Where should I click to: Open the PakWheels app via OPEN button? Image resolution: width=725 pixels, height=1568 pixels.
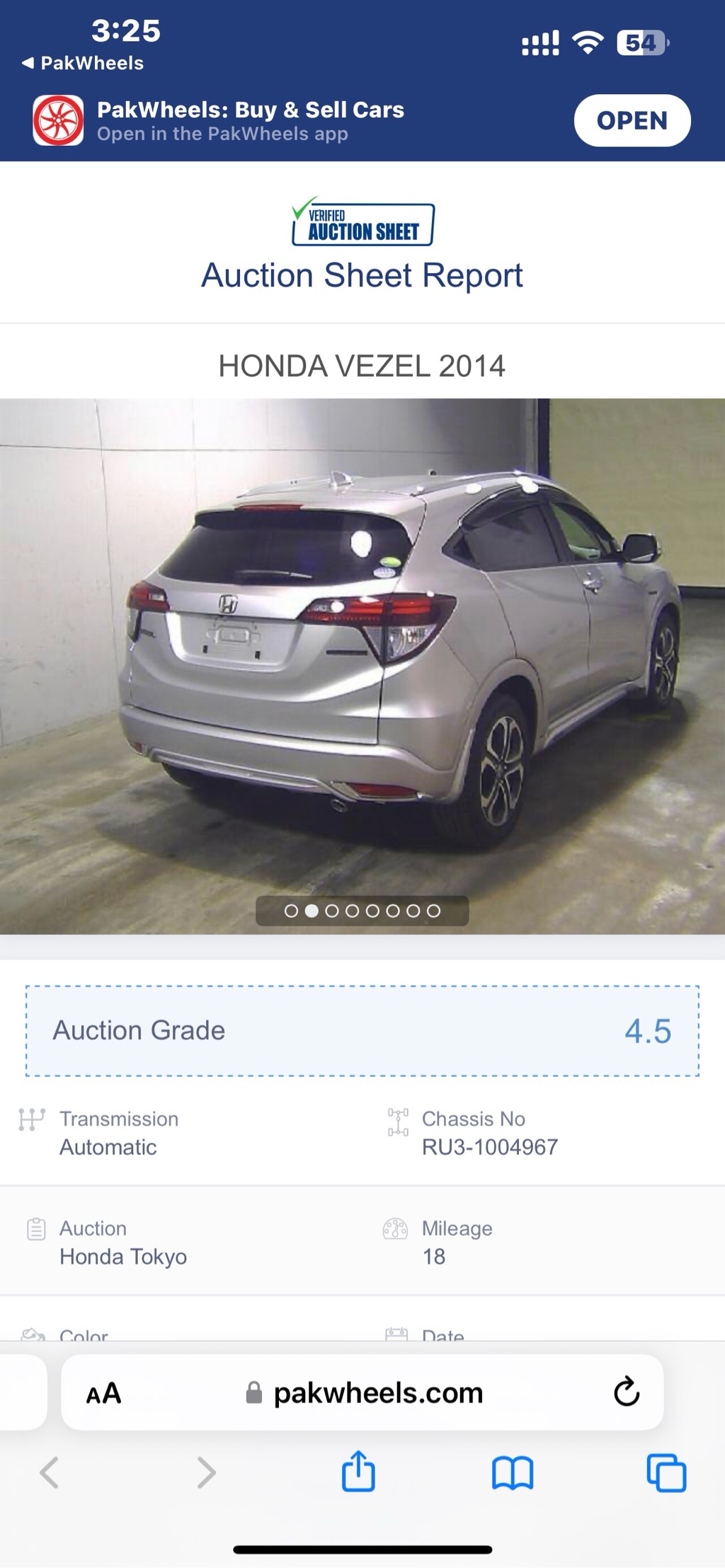(632, 120)
